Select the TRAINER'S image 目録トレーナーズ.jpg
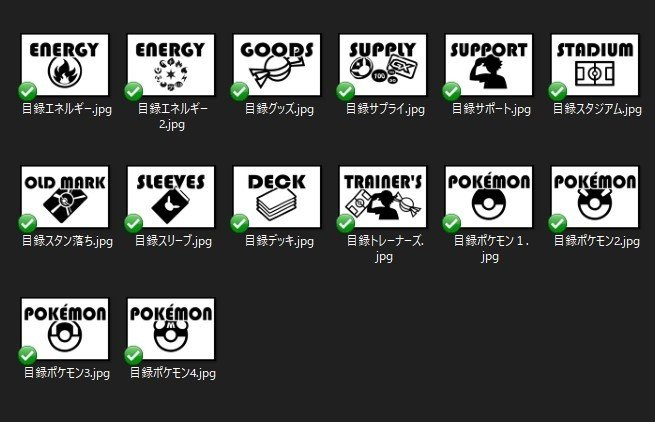This screenshot has width=655, height=422. click(383, 197)
